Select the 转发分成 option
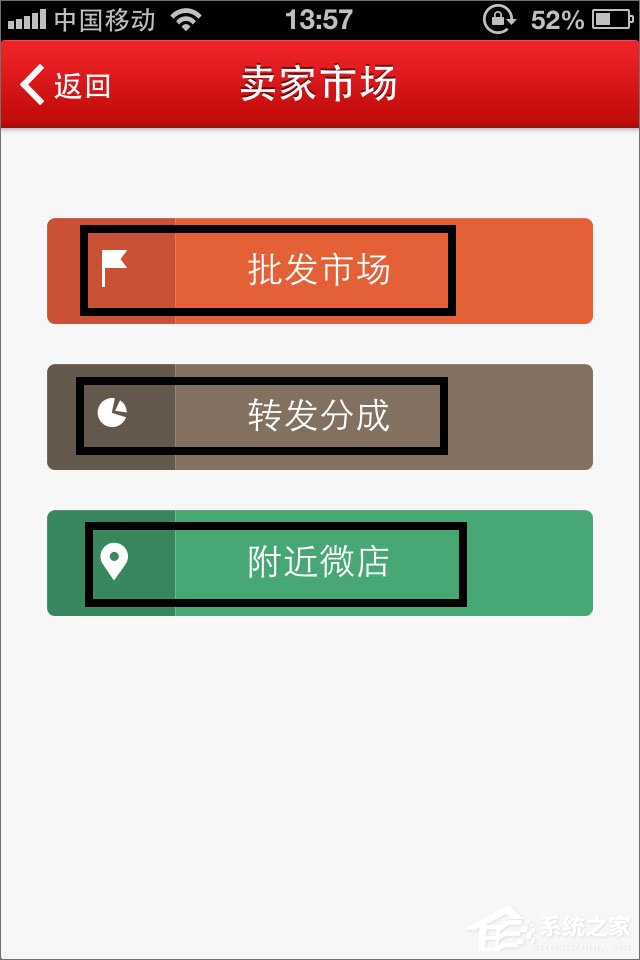640x960 pixels. click(319, 417)
